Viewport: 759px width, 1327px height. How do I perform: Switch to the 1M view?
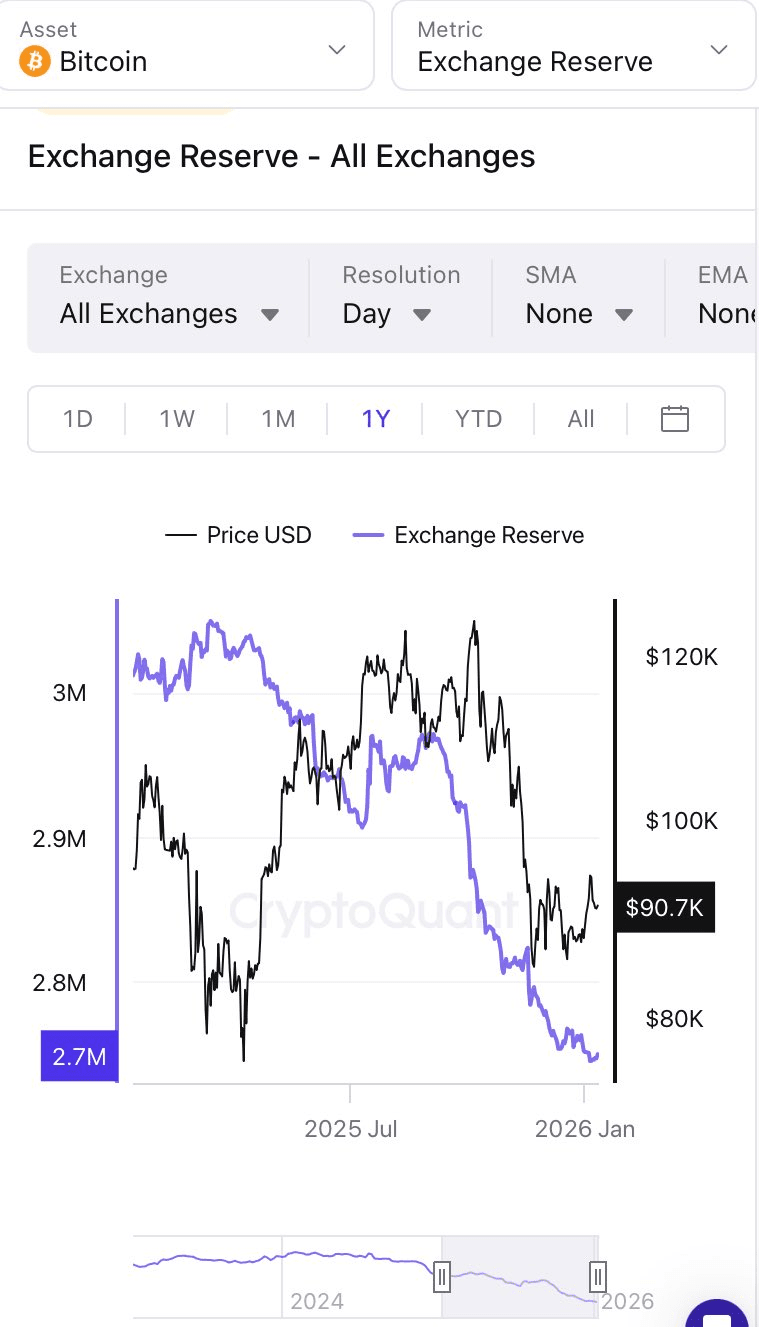click(x=276, y=418)
